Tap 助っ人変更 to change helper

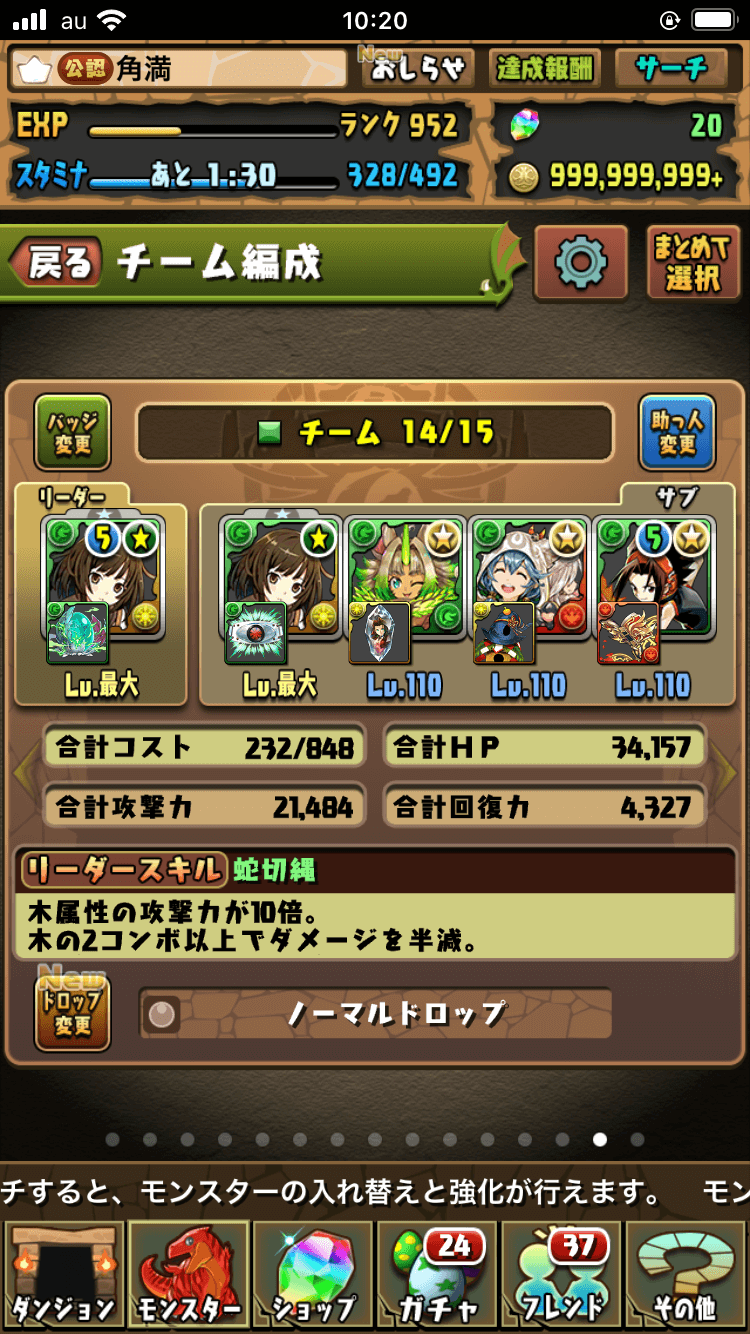point(677,432)
